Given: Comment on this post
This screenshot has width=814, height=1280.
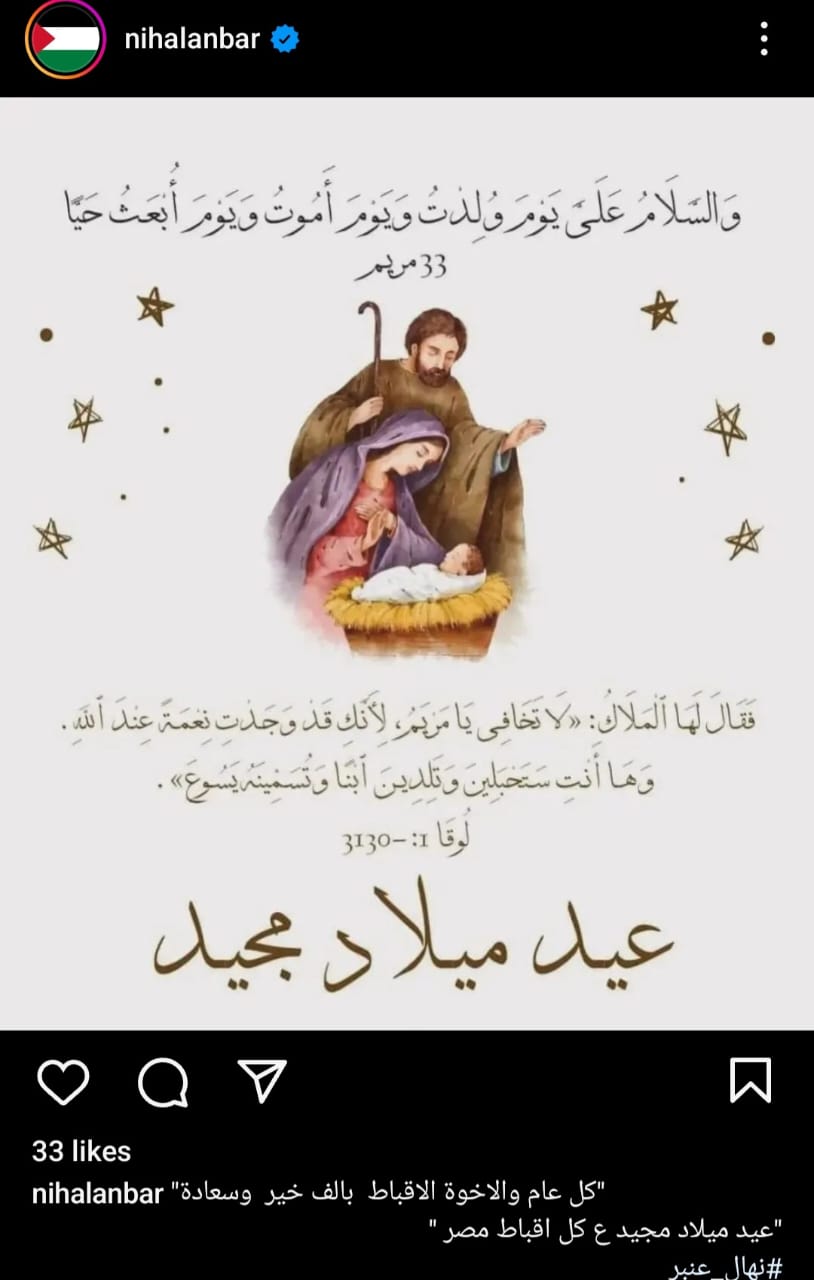Looking at the screenshot, I should pyautogui.click(x=163, y=1082).
